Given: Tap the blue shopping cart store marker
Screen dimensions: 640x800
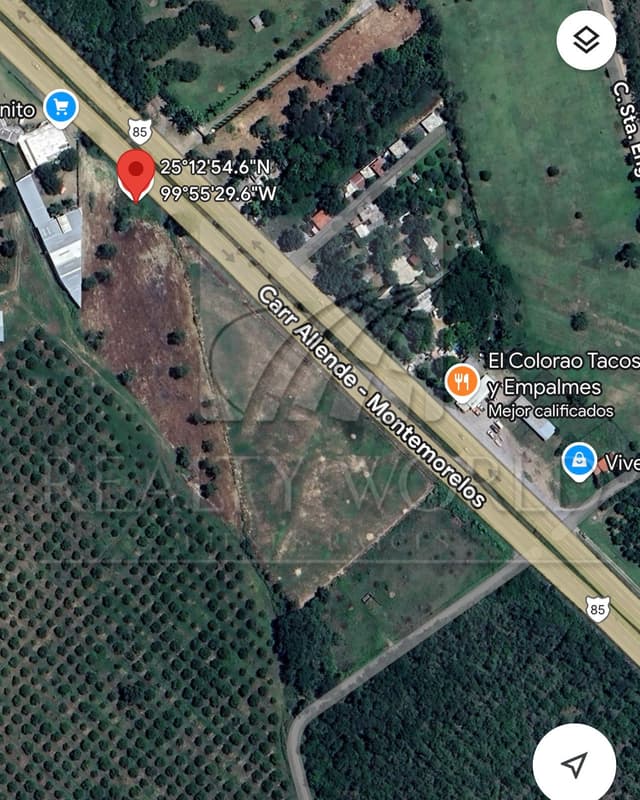Looking at the screenshot, I should [62, 106].
